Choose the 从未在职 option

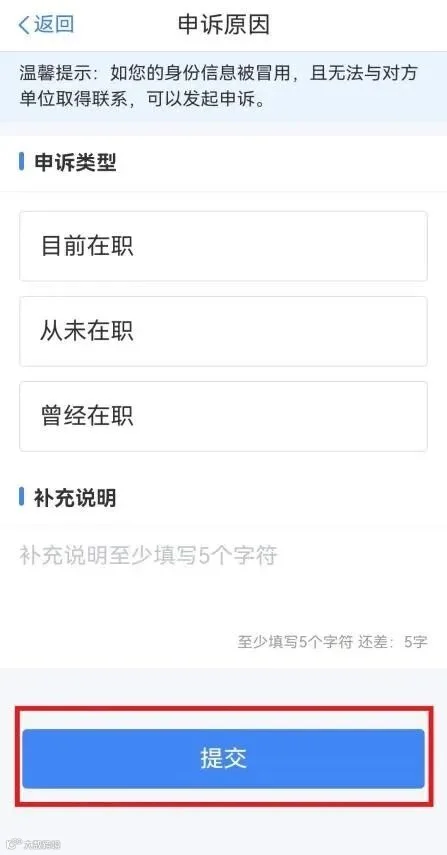tap(224, 332)
